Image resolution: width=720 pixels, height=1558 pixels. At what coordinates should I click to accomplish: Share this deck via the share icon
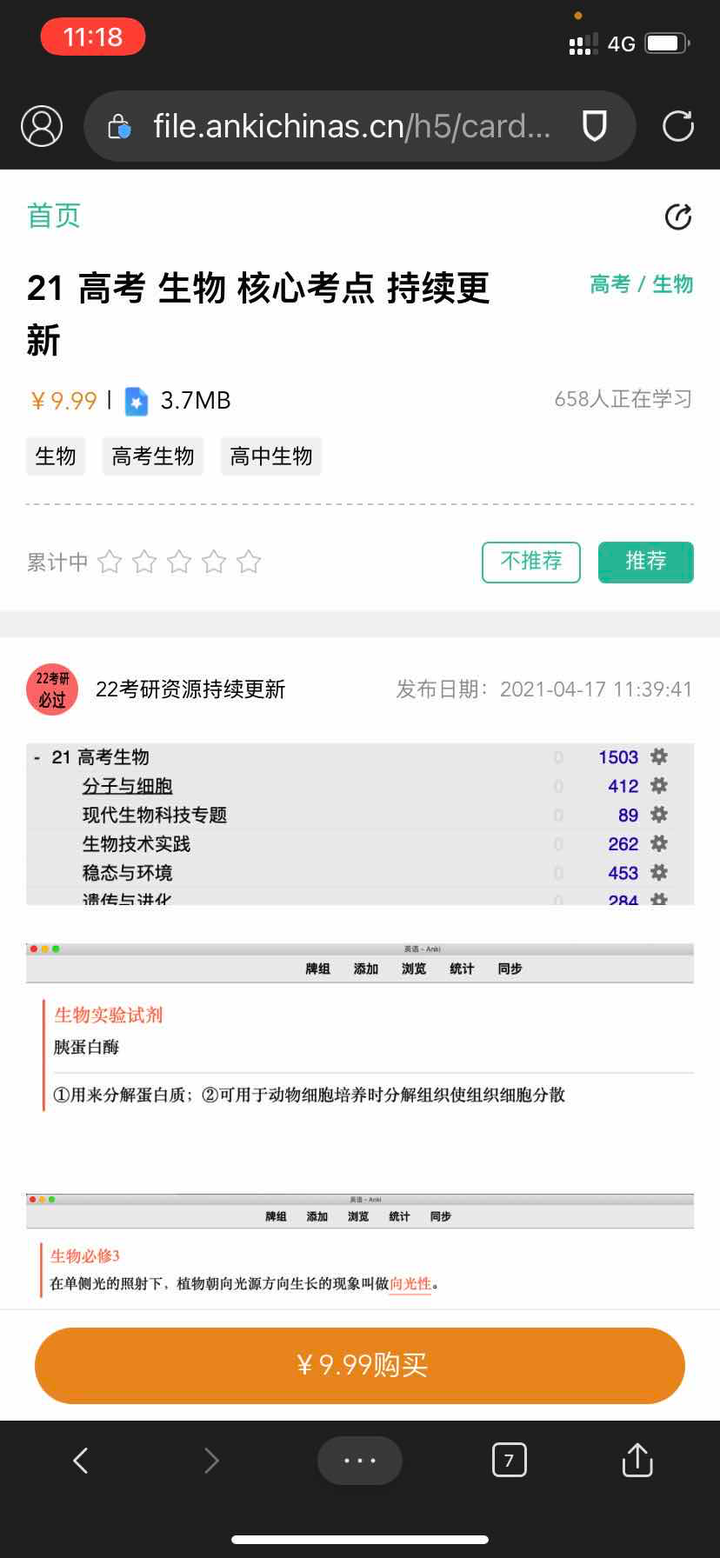[678, 217]
